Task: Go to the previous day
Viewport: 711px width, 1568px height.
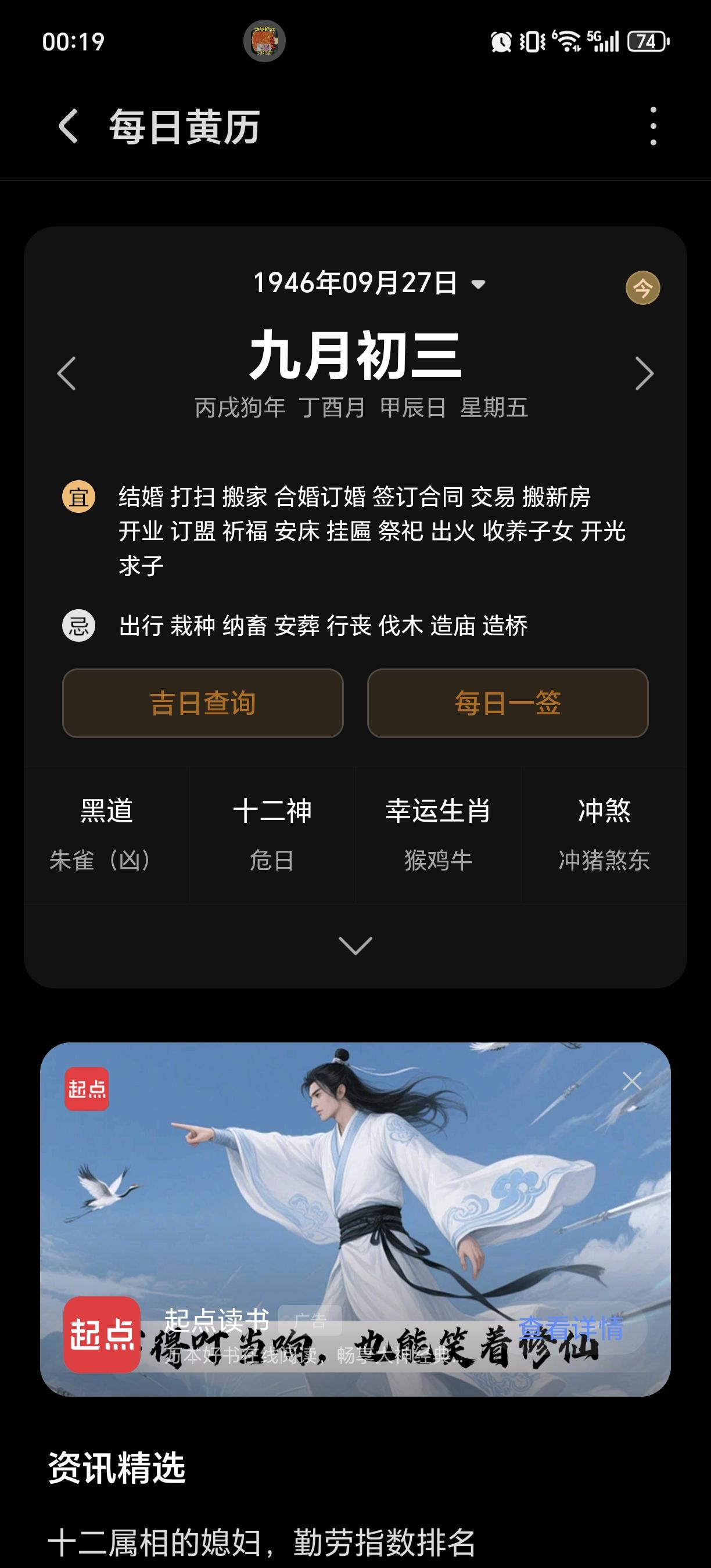Action: [66, 373]
